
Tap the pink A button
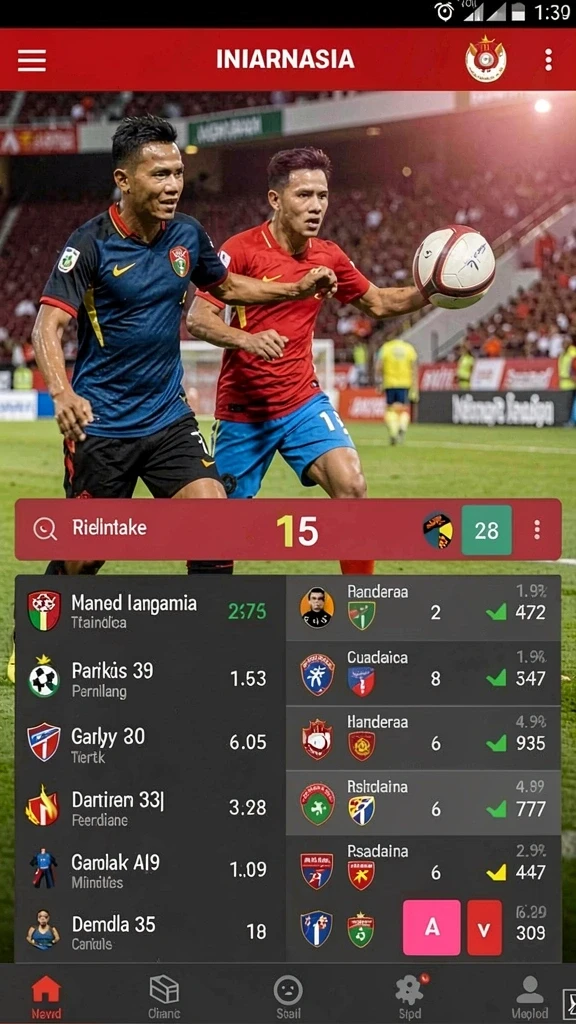(431, 927)
